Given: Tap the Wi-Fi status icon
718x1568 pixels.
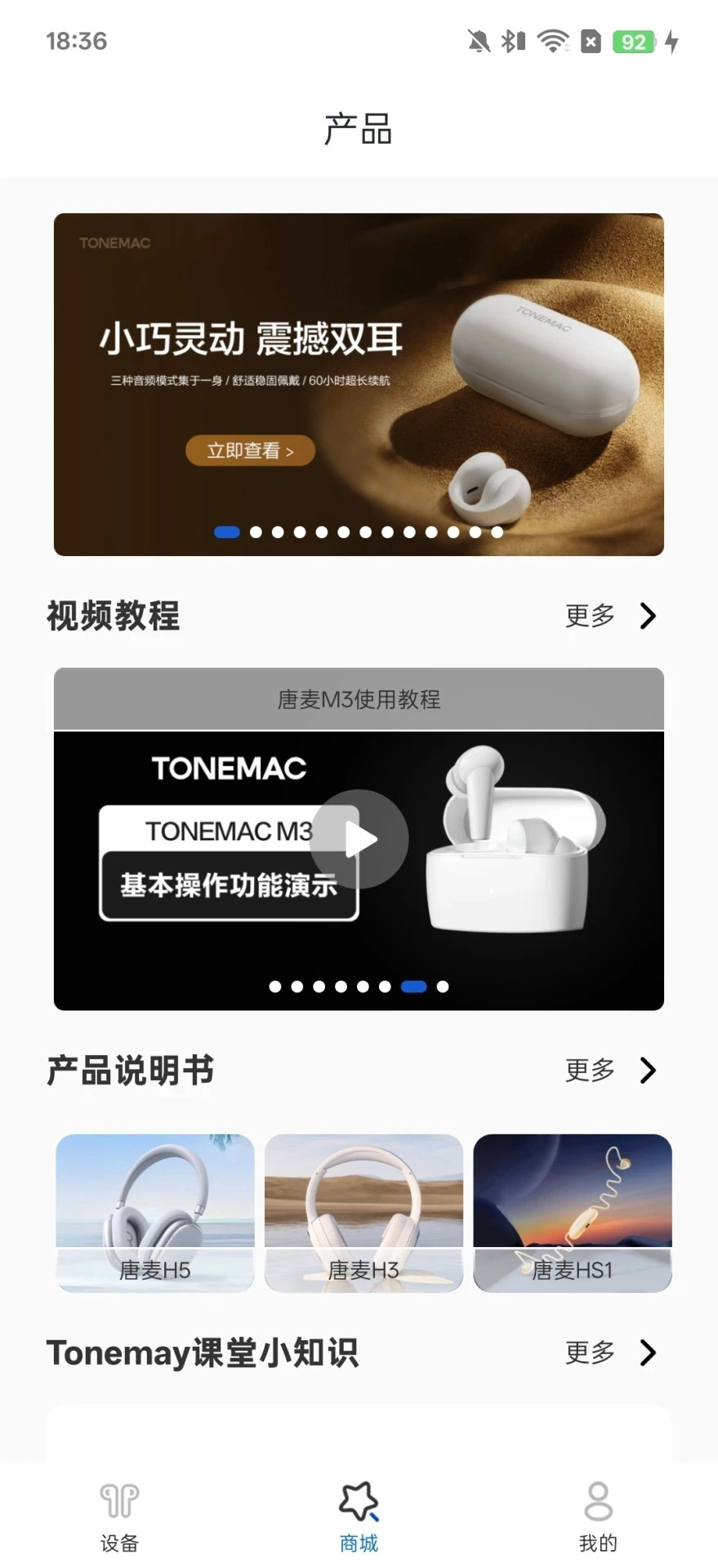Looking at the screenshot, I should click(552, 41).
